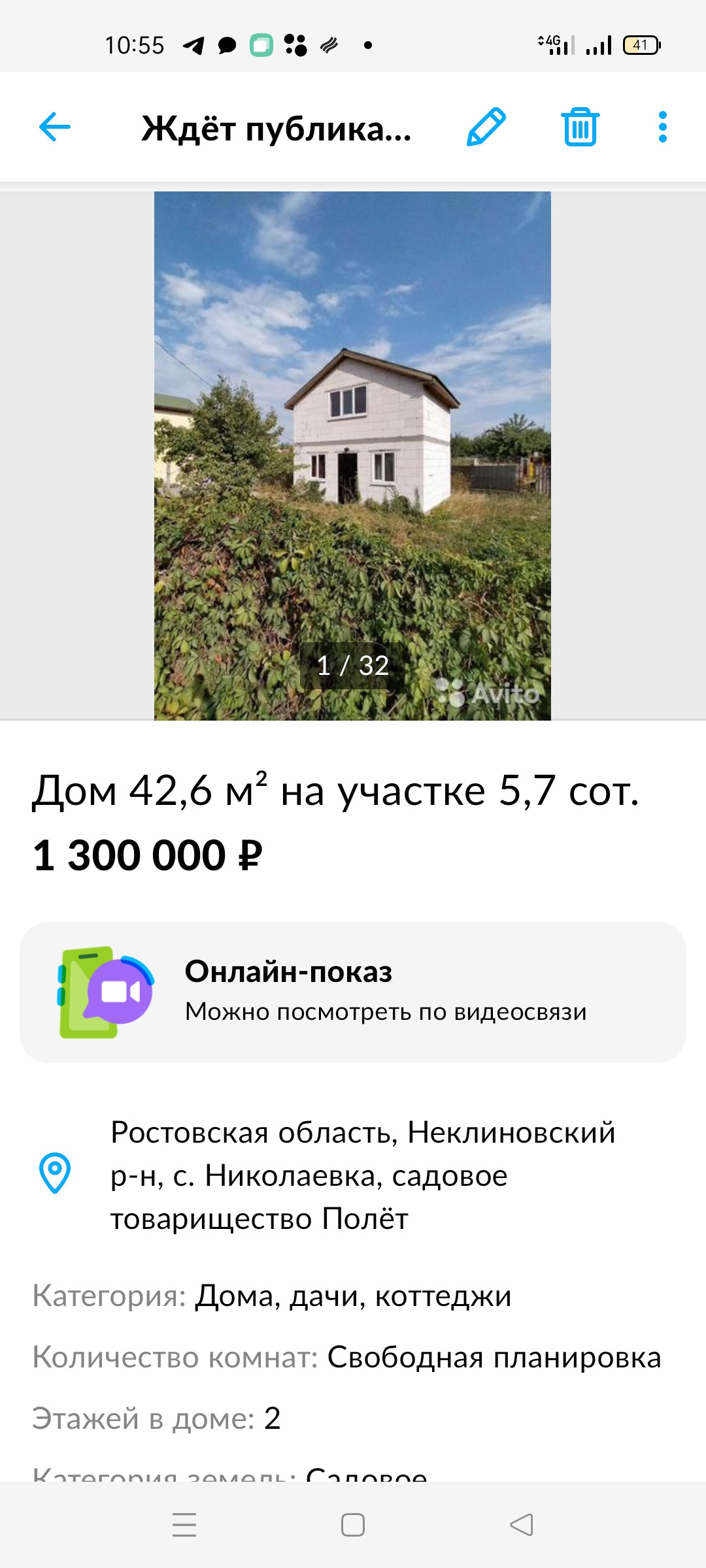Open the Онлайн-показ video viewing card
This screenshot has width=706, height=1568.
tap(353, 992)
